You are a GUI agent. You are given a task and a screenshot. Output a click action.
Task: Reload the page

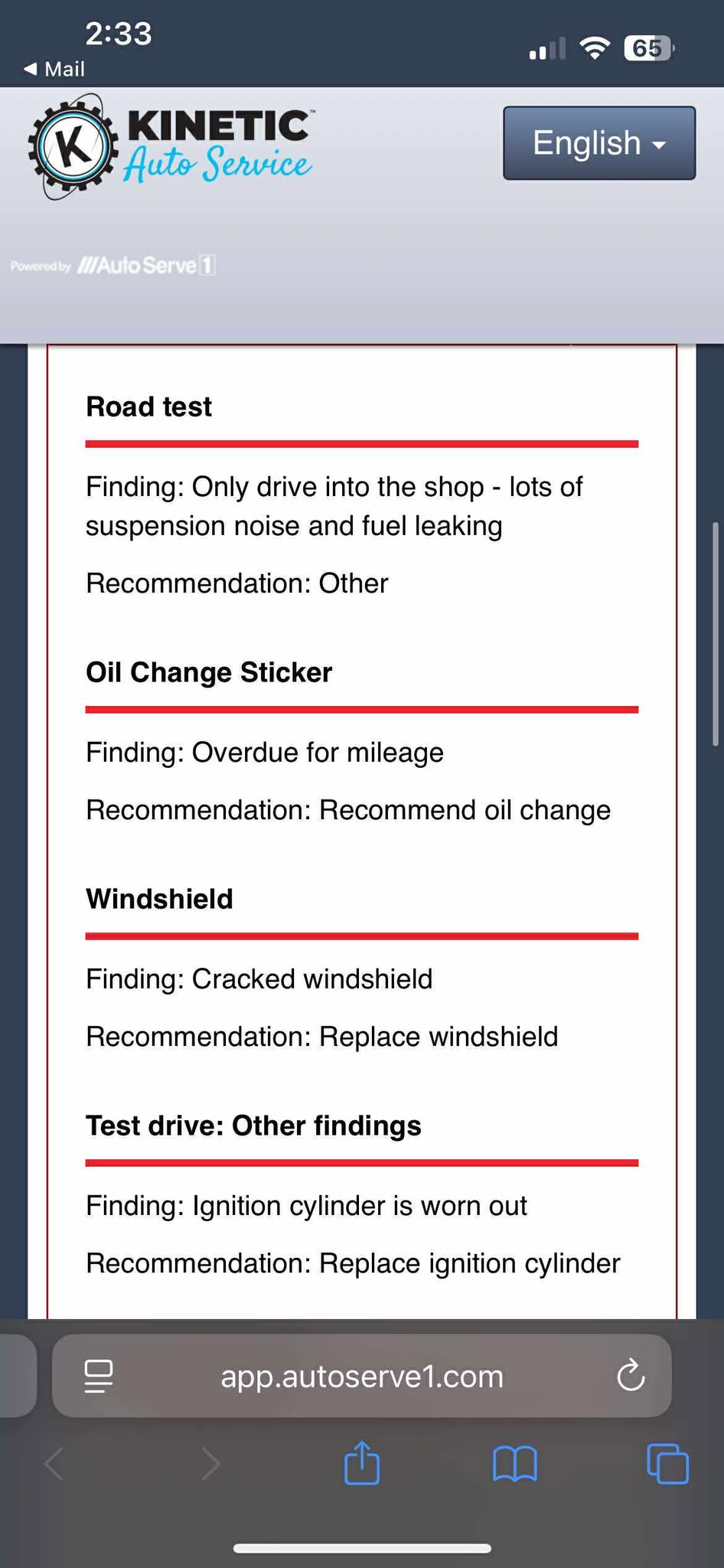(x=631, y=1376)
